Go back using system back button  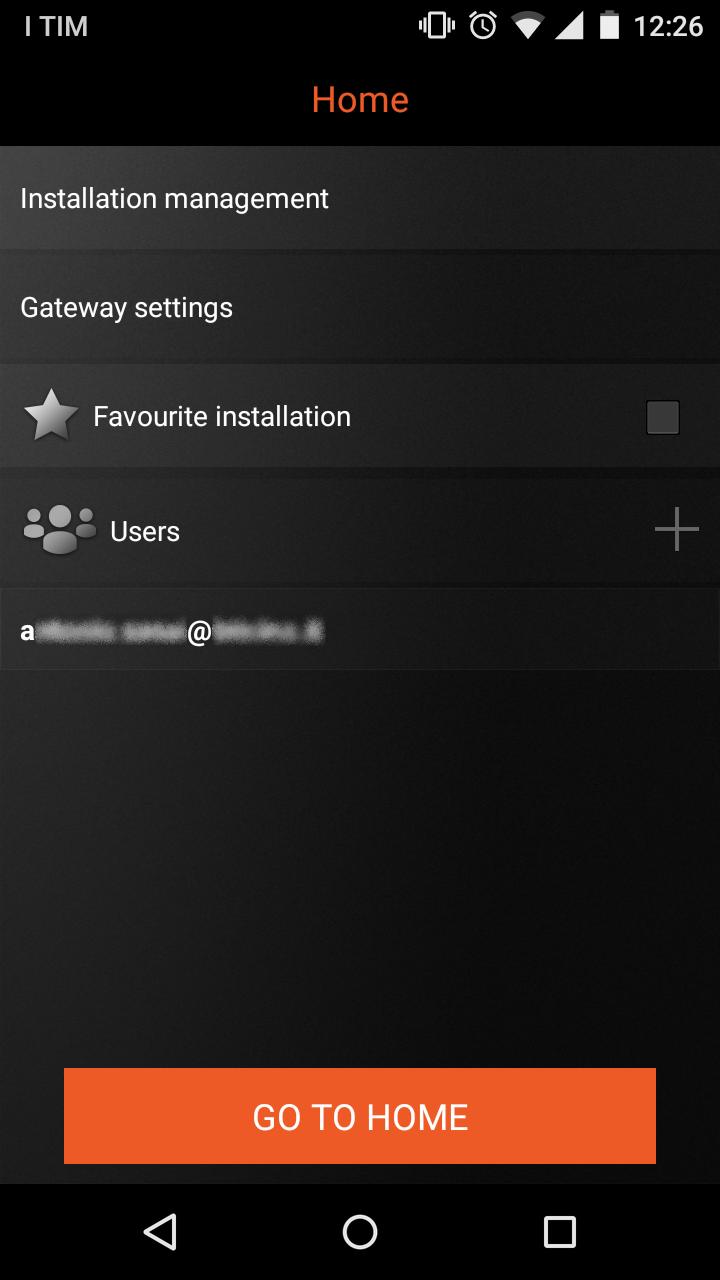pyautogui.click(x=160, y=1232)
